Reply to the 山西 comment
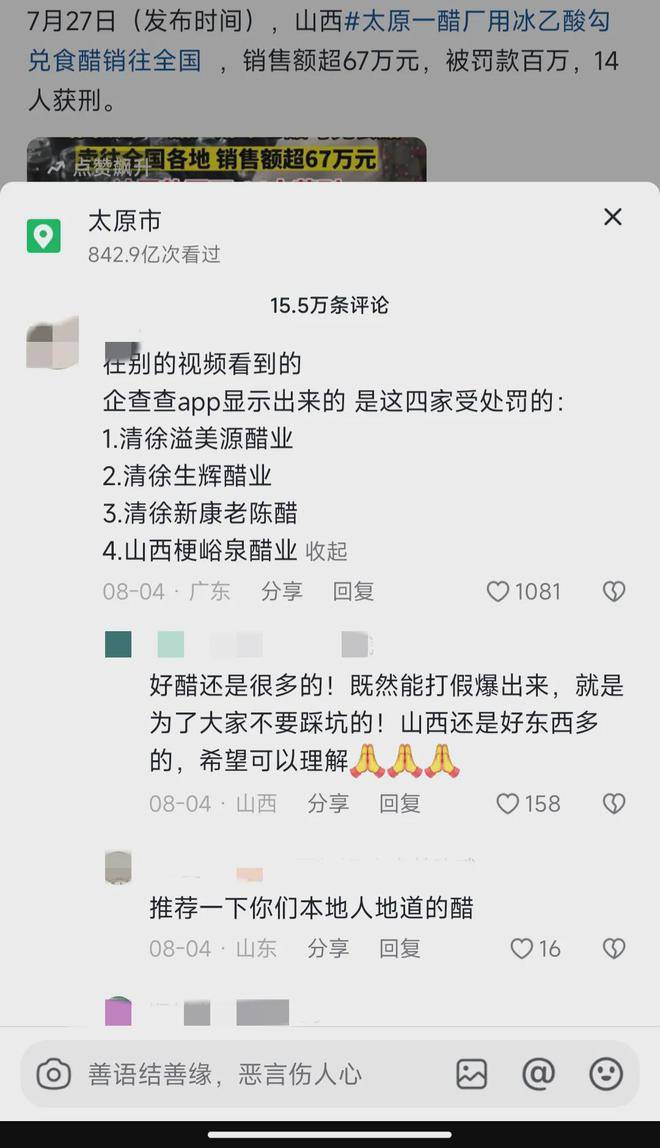The width and height of the screenshot is (660, 1148). 400,804
